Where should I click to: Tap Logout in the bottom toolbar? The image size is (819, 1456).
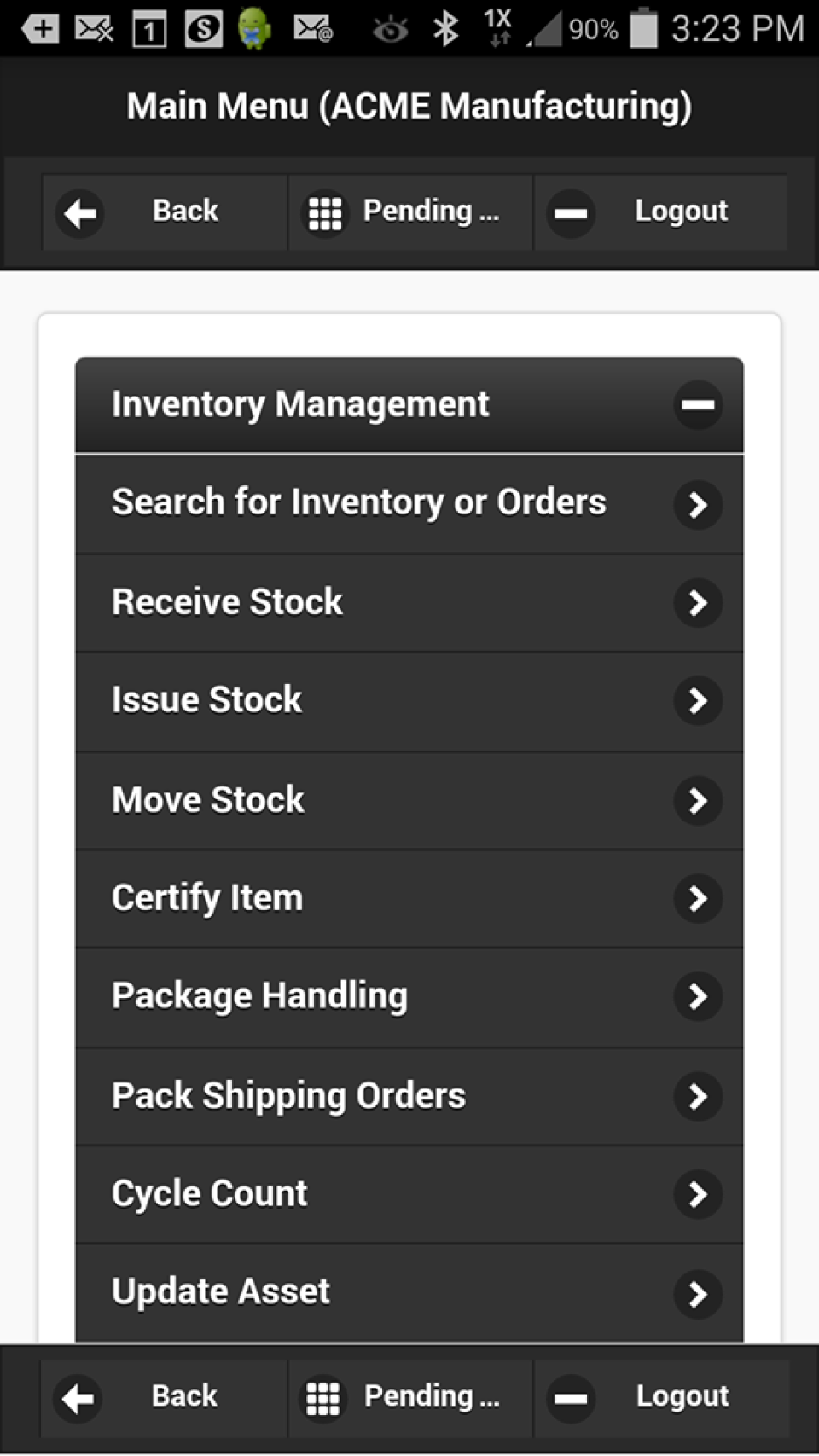click(x=659, y=1397)
